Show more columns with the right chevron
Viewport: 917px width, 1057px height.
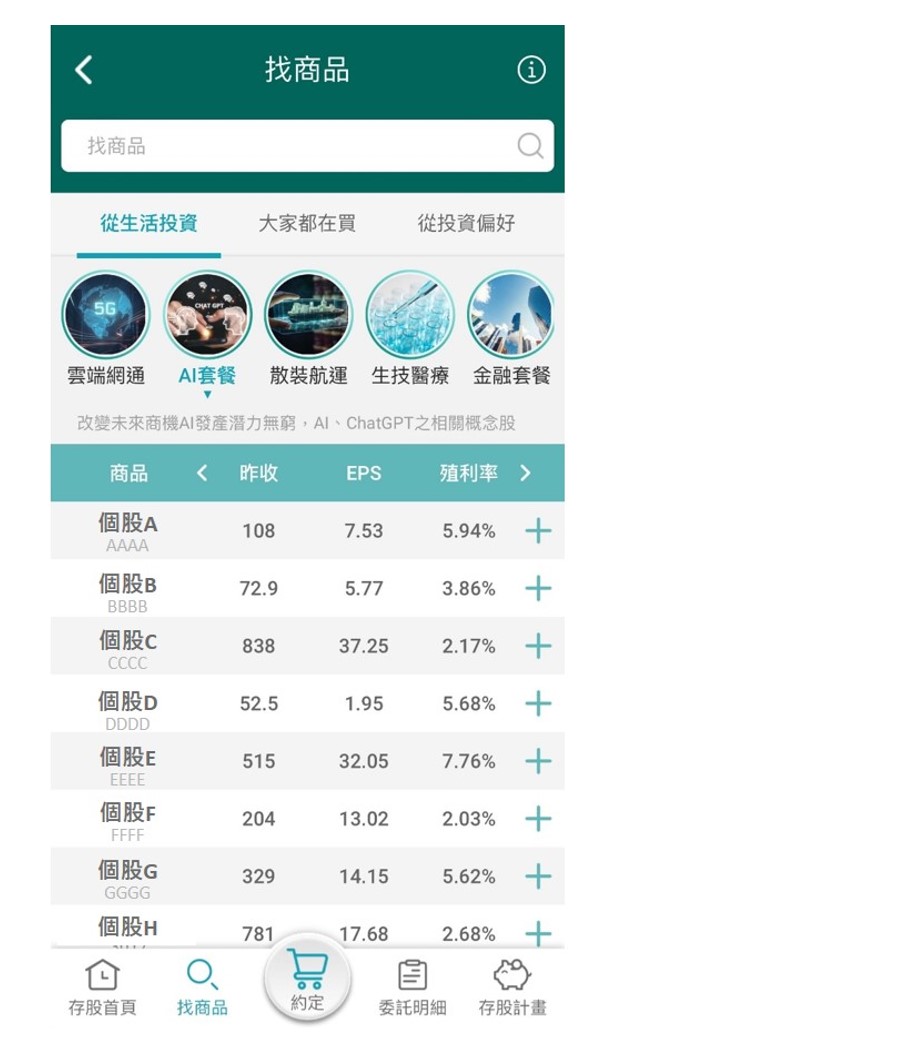[x=526, y=473]
